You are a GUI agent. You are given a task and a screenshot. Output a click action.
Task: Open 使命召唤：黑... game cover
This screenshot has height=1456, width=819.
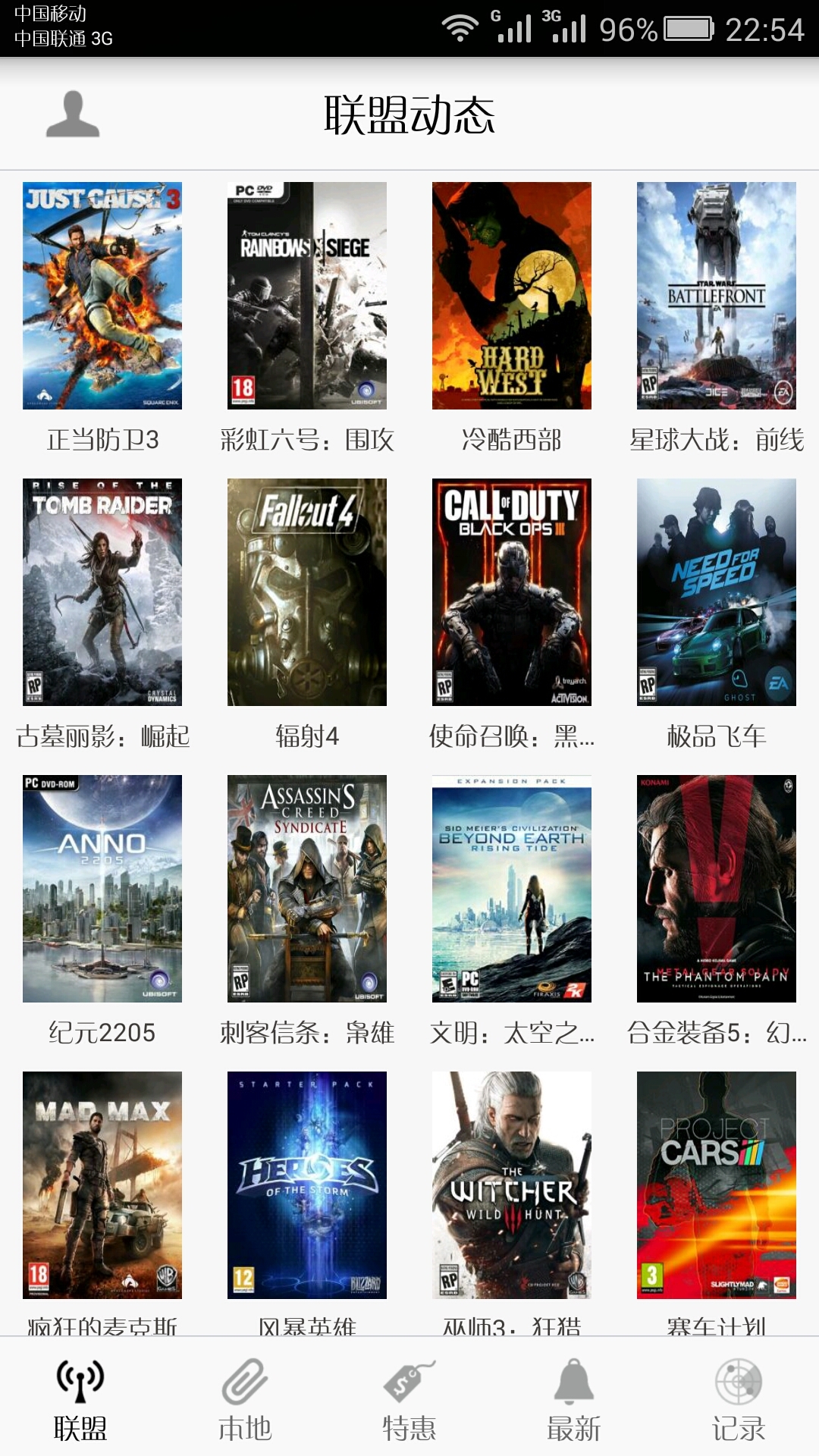coord(512,591)
